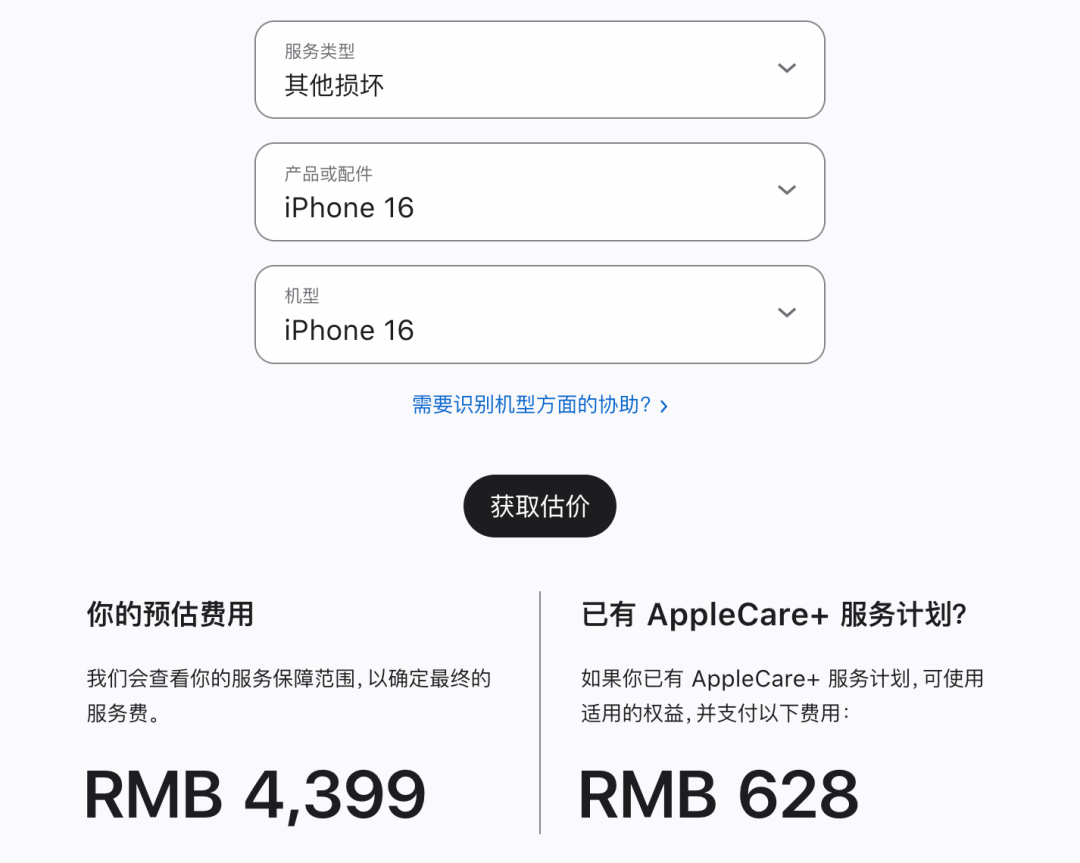Tap the 获取估价 button

pos(539,506)
